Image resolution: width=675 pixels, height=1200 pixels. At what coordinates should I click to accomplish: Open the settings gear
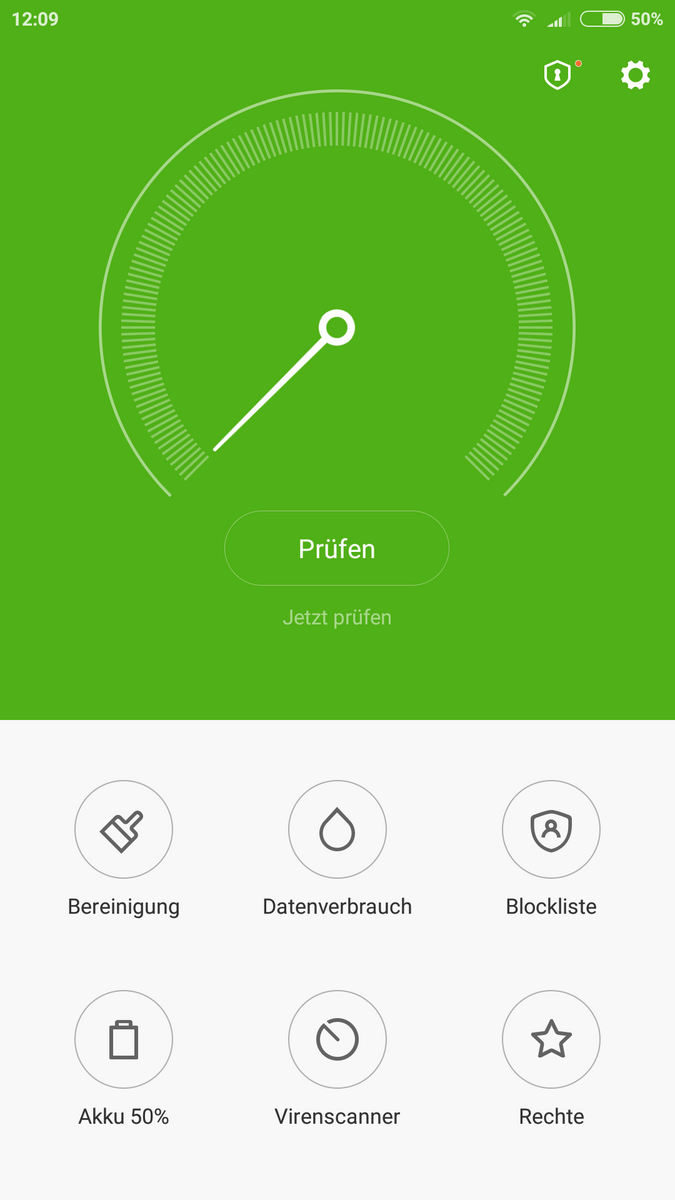[x=635, y=75]
